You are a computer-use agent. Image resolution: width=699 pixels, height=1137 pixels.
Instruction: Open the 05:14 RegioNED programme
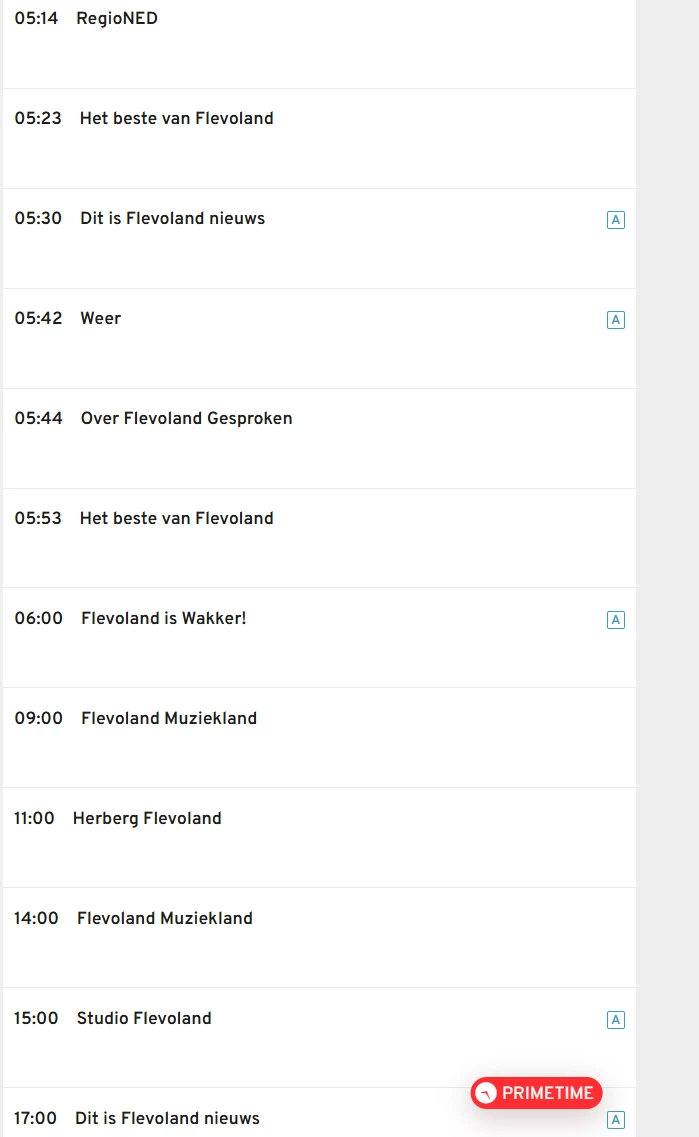coord(117,18)
